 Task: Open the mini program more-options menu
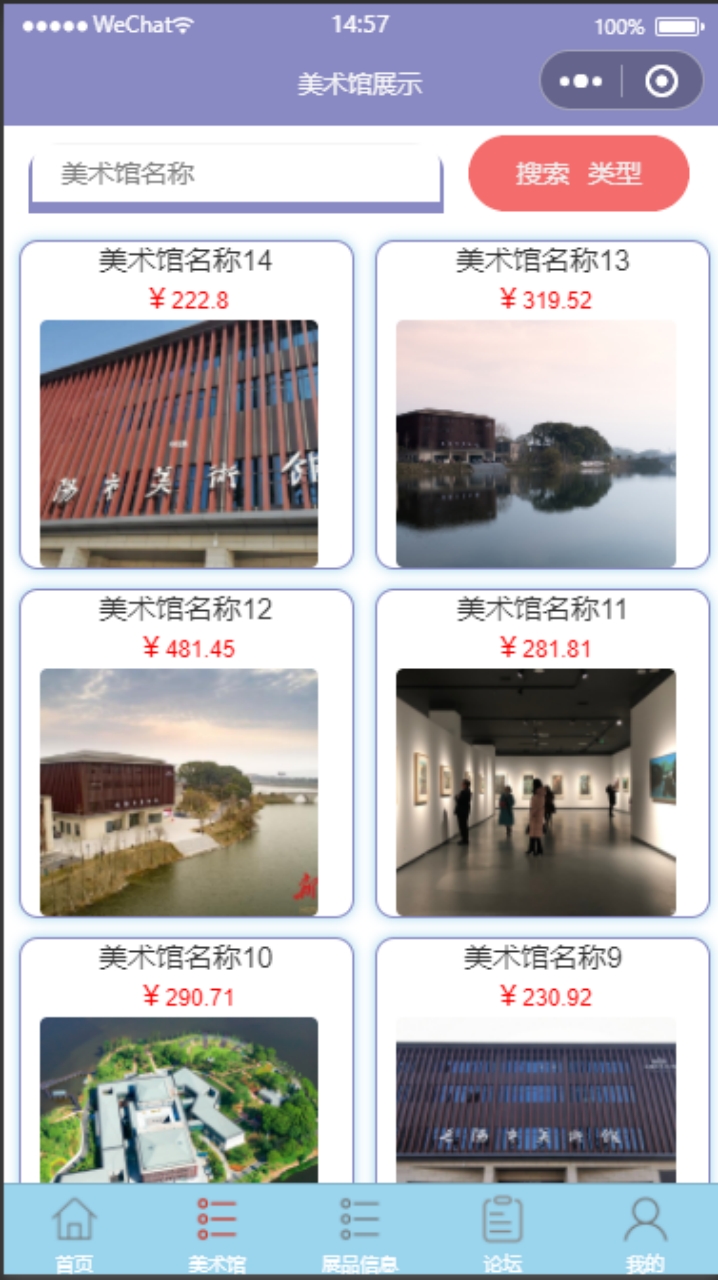pos(581,81)
